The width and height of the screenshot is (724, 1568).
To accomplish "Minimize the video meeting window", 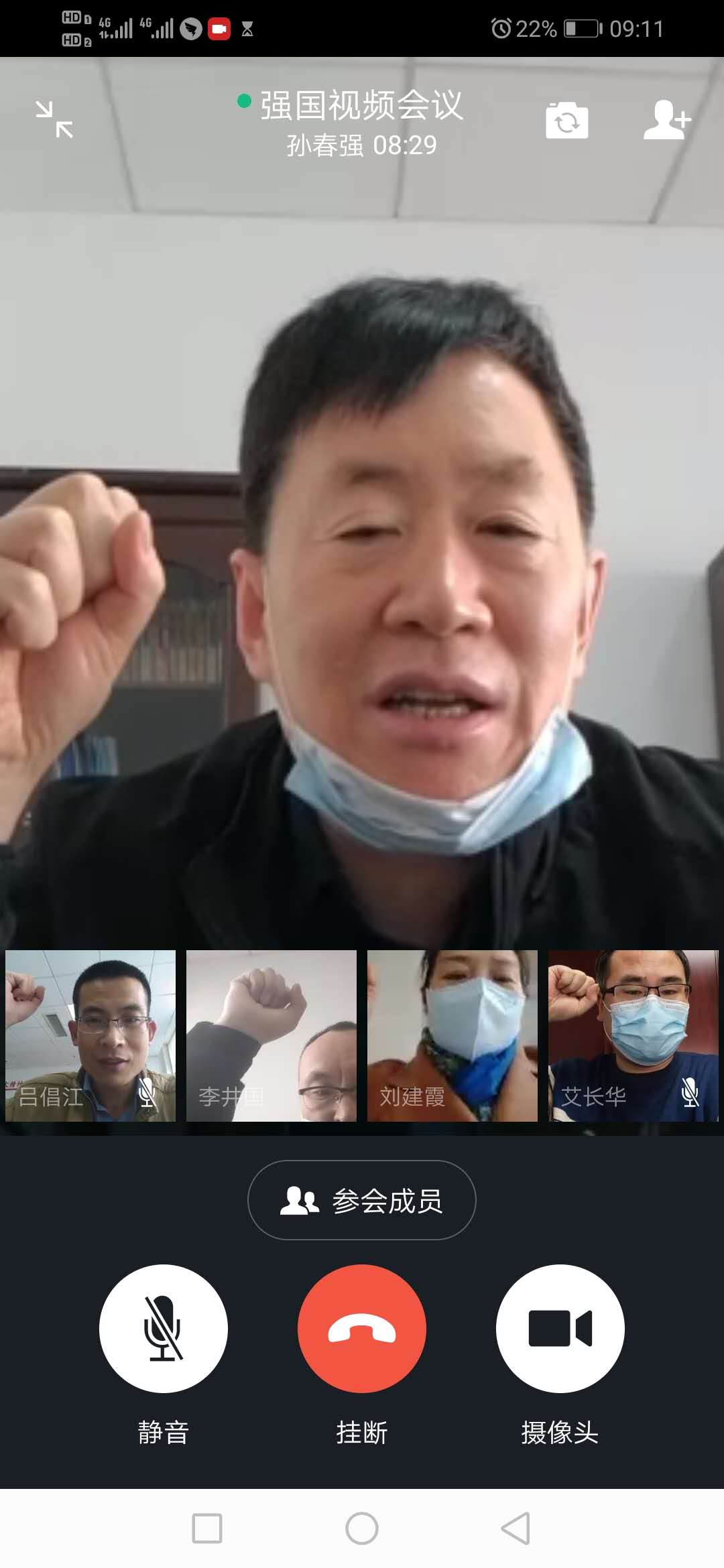I will pyautogui.click(x=54, y=119).
